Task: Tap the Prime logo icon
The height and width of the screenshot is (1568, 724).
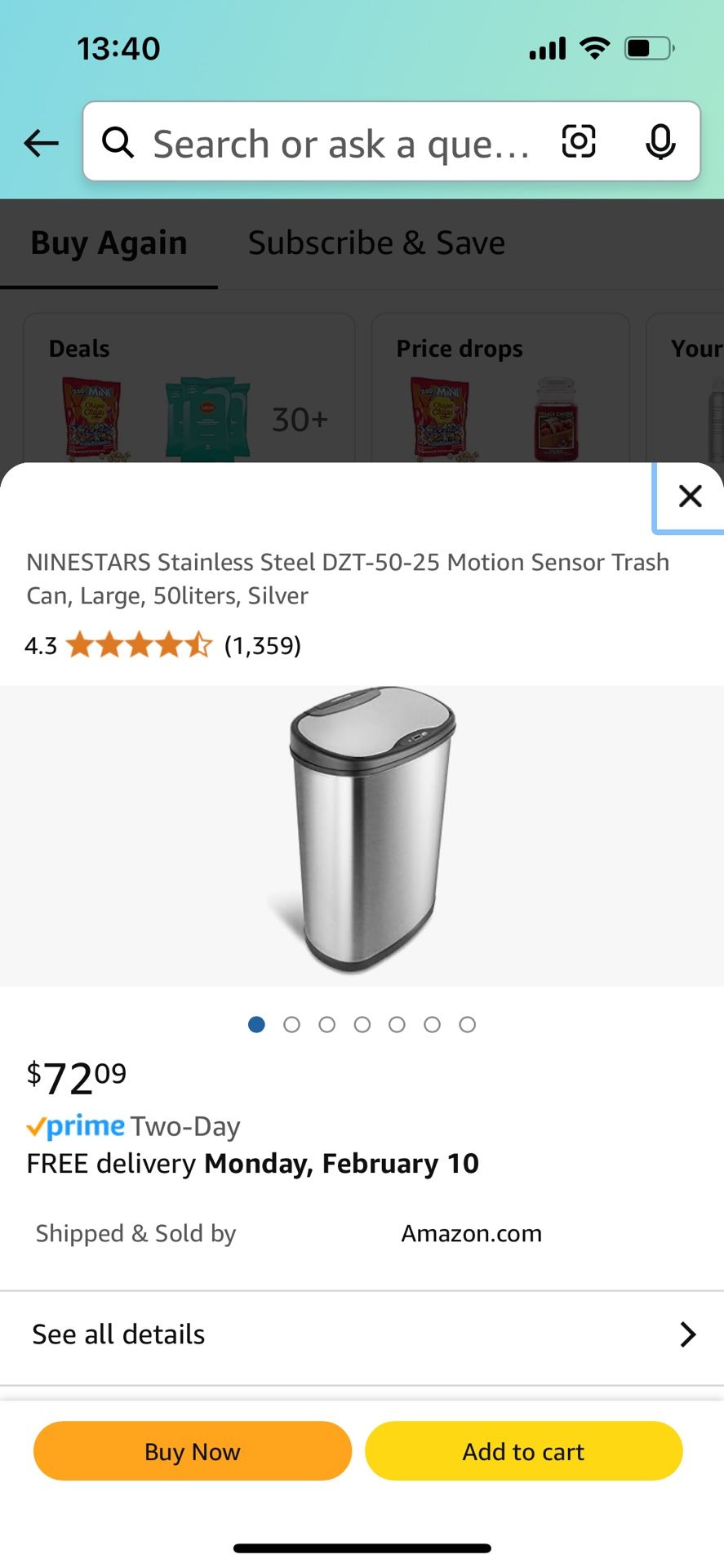Action: point(76,1126)
